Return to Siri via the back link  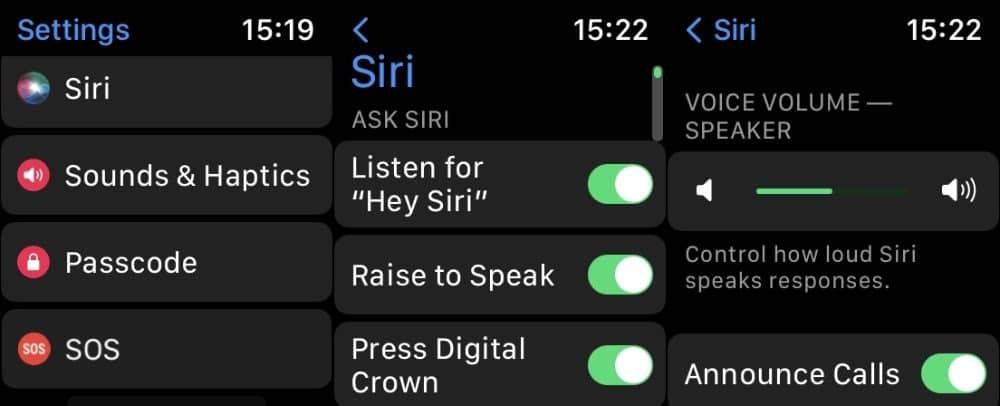click(x=720, y=30)
